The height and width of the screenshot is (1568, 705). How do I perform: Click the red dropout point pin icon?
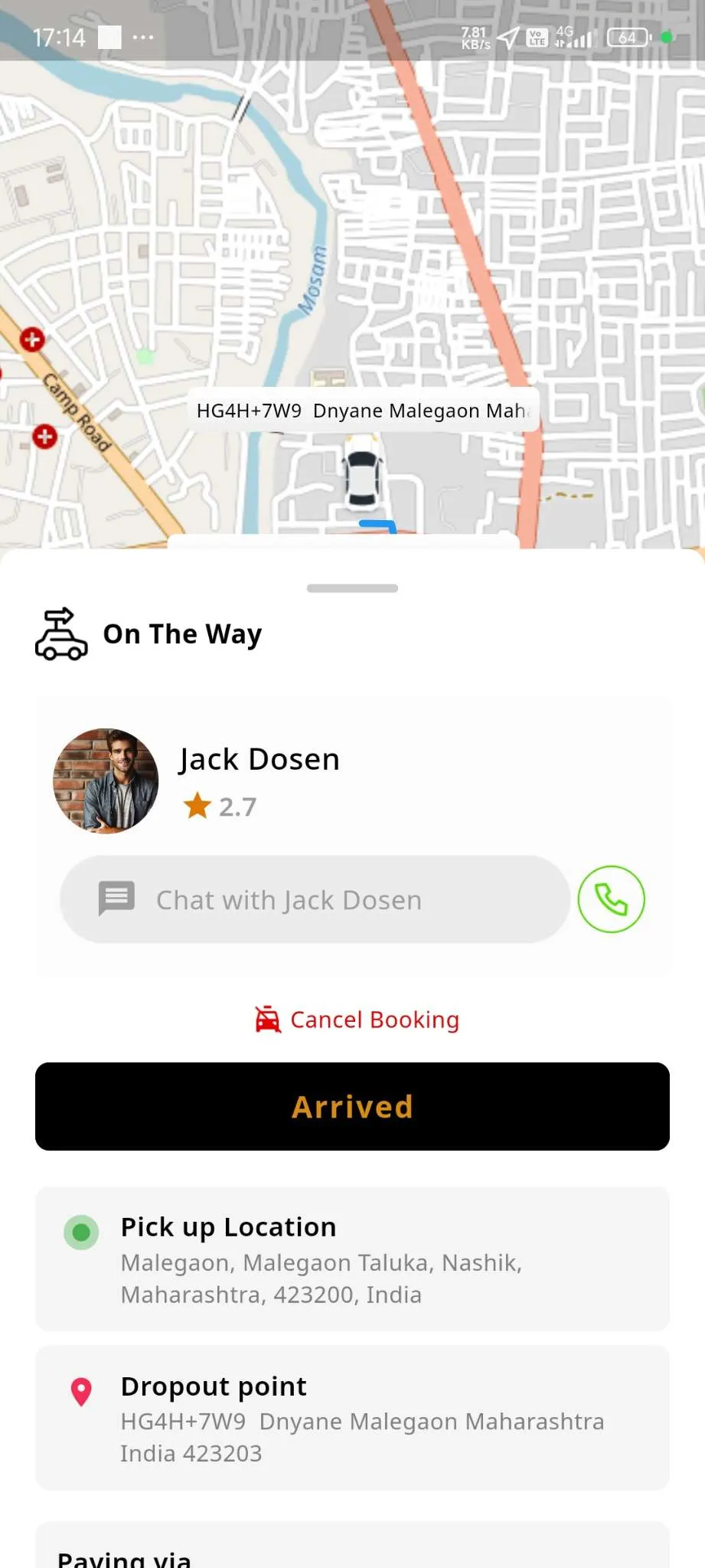pos(80,1393)
